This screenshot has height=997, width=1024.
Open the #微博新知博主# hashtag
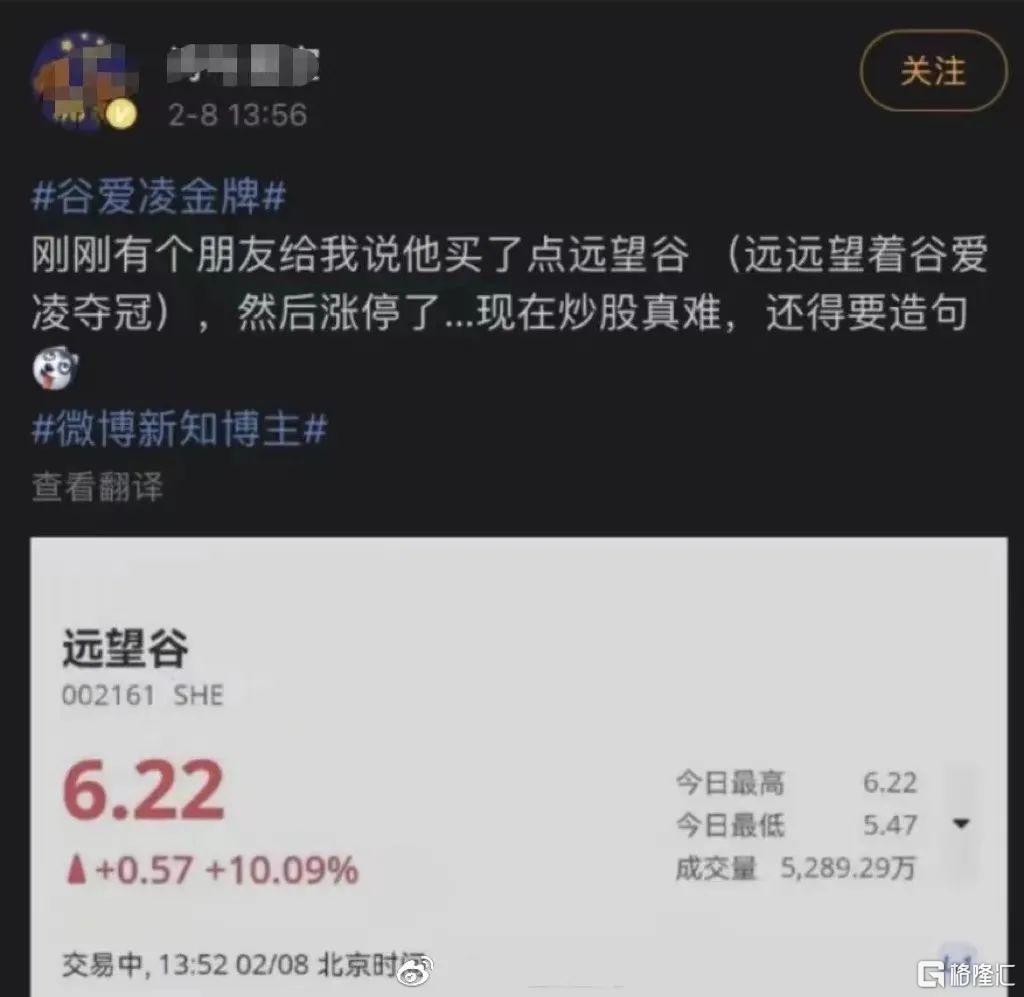[x=180, y=431]
